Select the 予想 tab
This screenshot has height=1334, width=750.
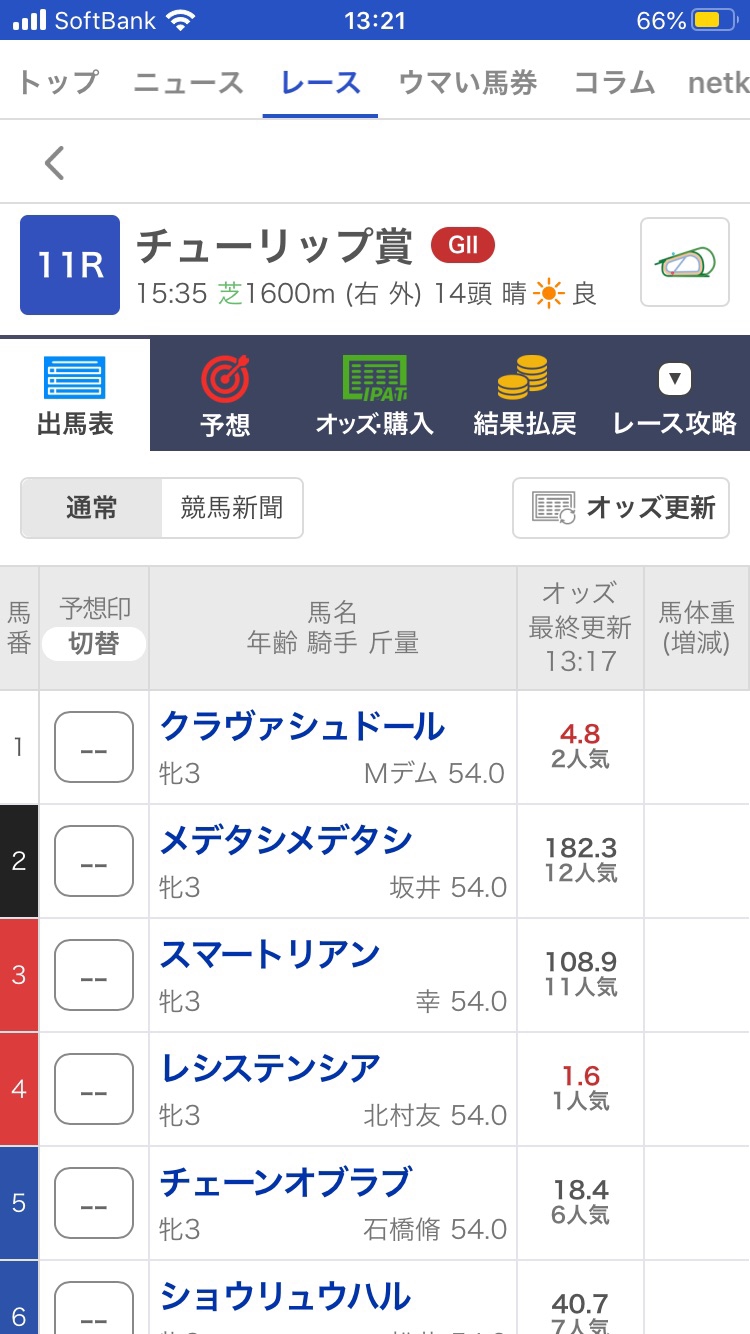click(225, 393)
